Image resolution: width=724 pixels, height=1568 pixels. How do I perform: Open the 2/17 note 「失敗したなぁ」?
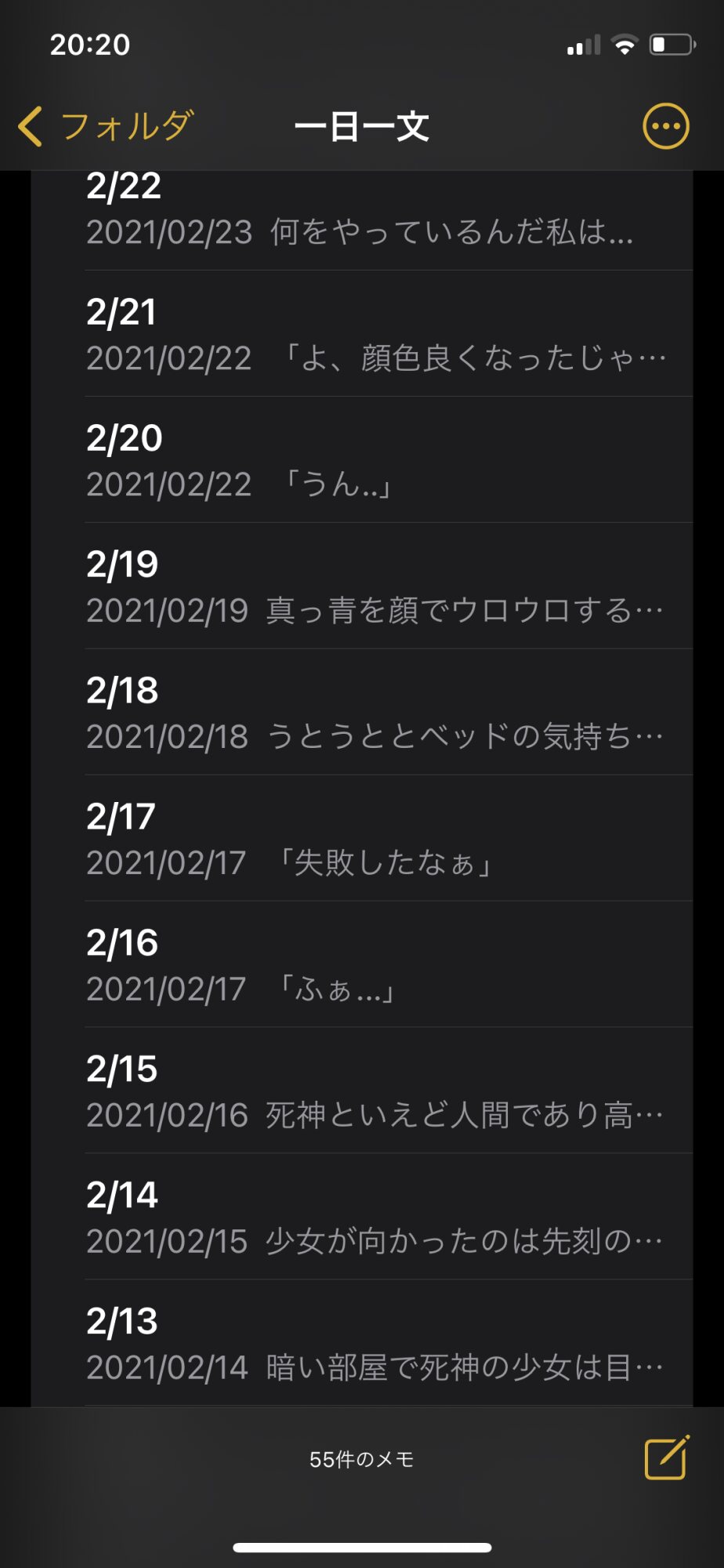point(362,839)
